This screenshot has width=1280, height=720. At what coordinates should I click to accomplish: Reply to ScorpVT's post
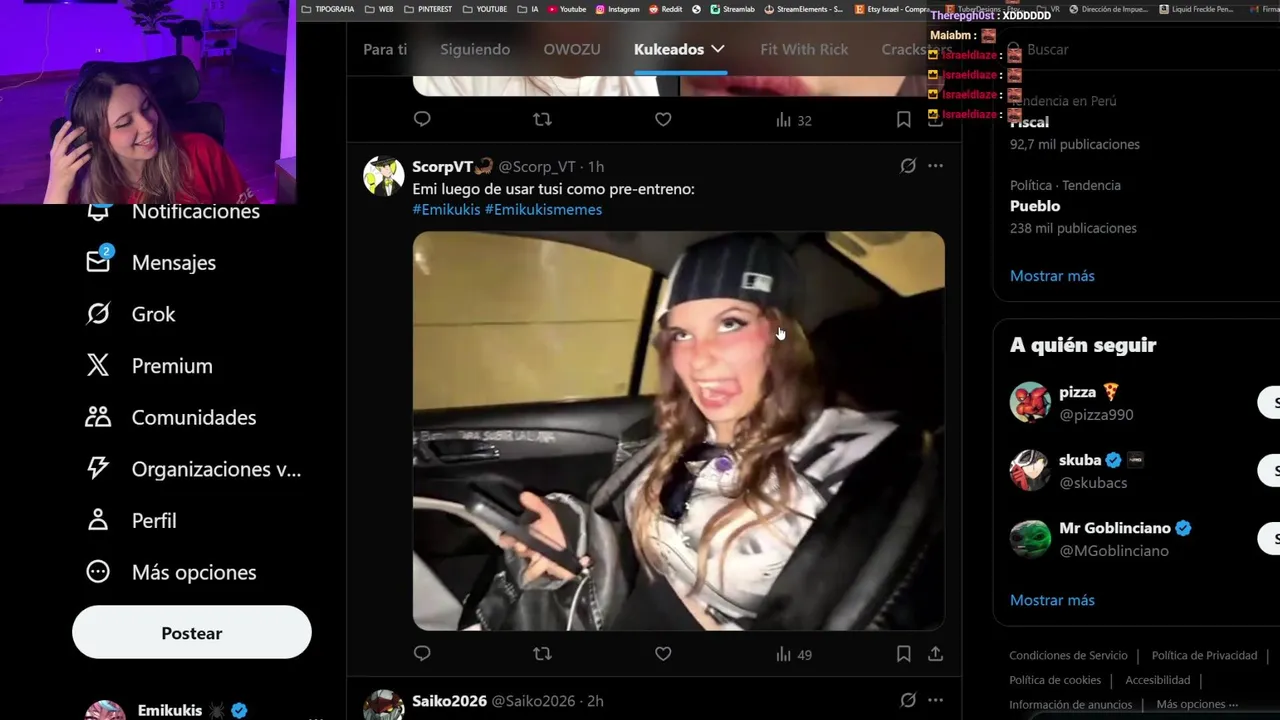422,653
